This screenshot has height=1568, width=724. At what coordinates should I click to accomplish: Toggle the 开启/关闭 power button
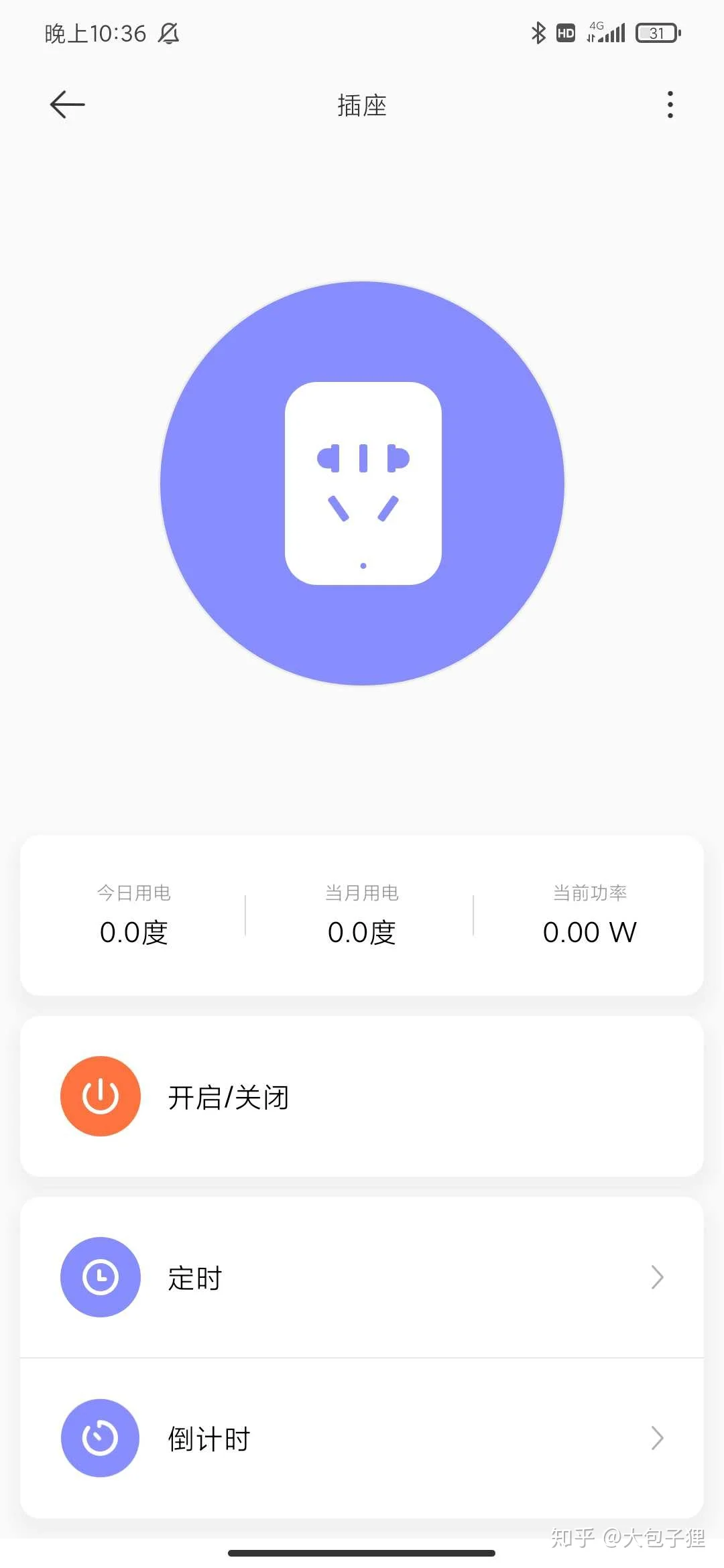(101, 1096)
